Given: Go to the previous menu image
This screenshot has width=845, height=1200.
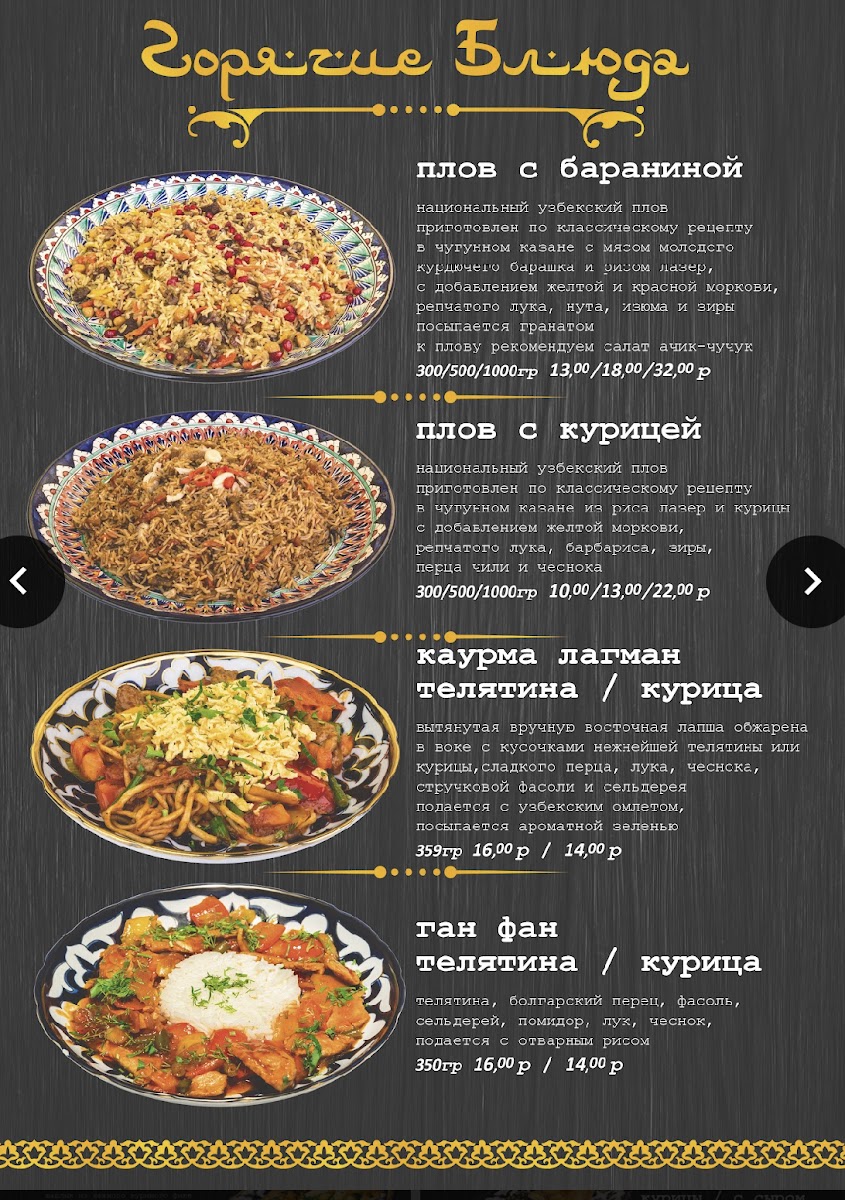Looking at the screenshot, I should tap(20, 581).
